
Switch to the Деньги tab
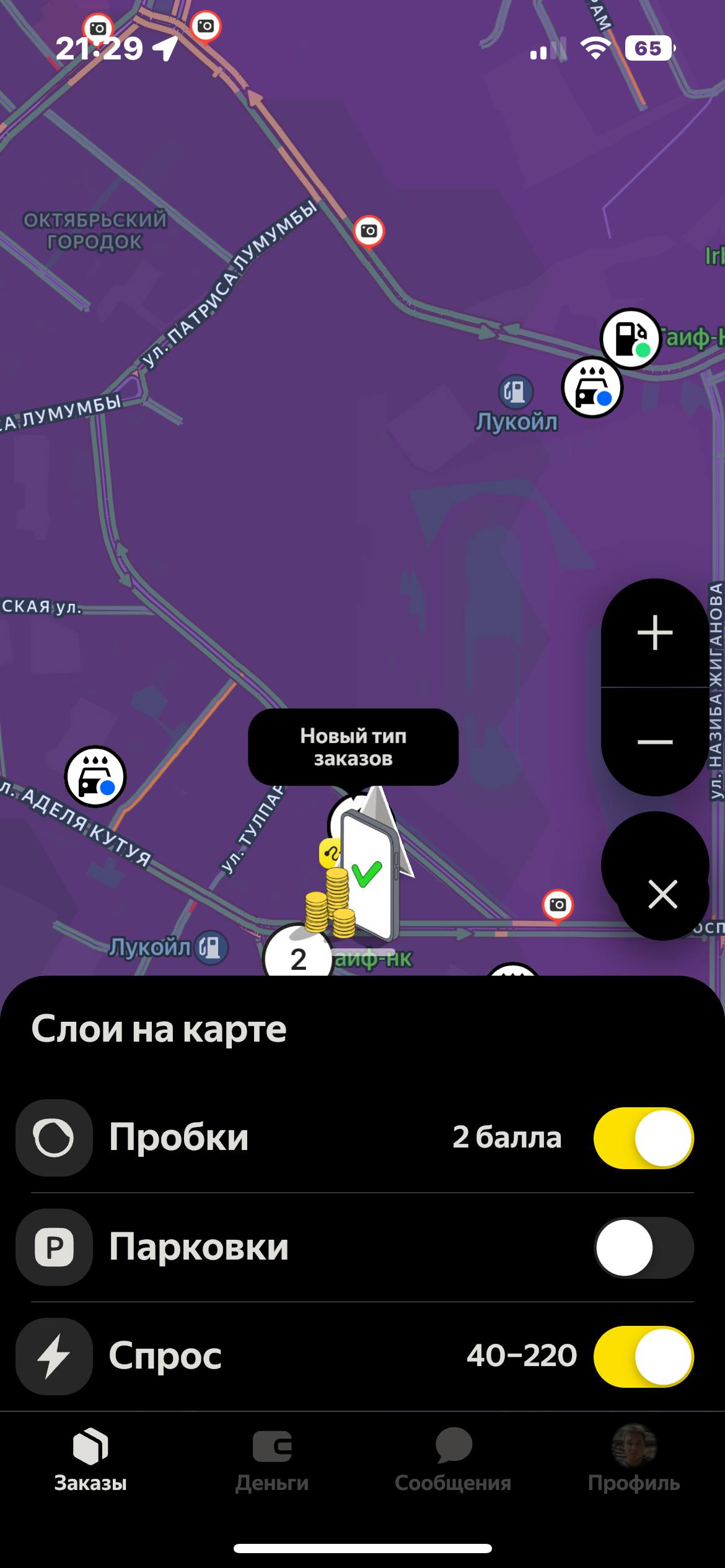[271, 1463]
